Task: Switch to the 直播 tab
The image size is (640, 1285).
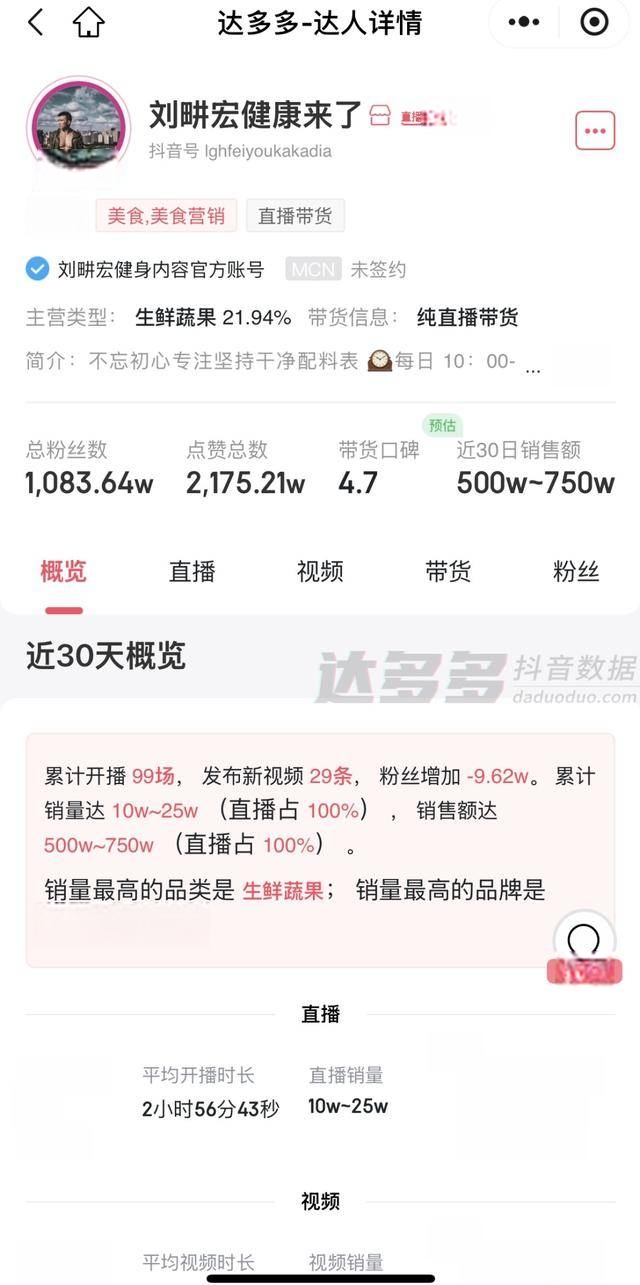Action: point(192,572)
